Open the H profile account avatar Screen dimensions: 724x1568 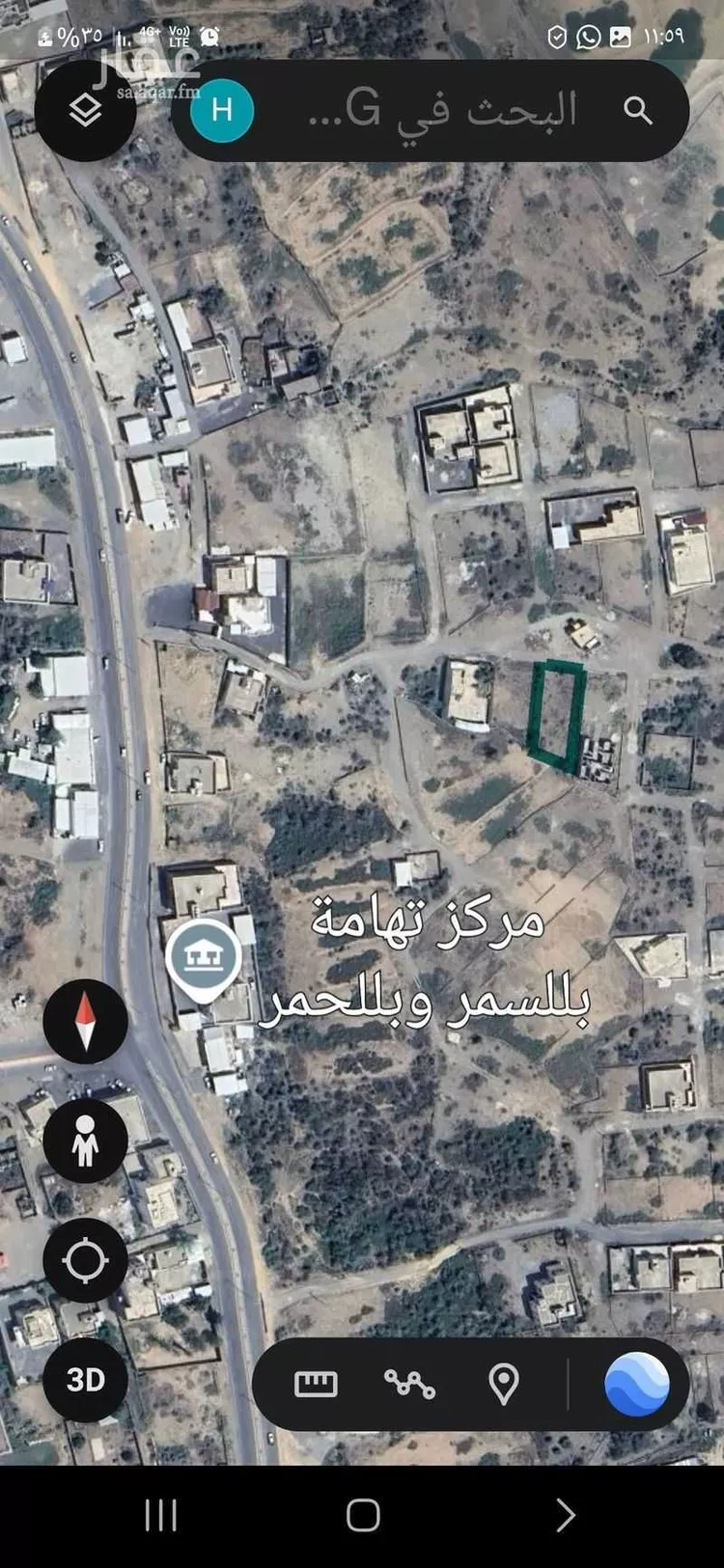coord(222,110)
